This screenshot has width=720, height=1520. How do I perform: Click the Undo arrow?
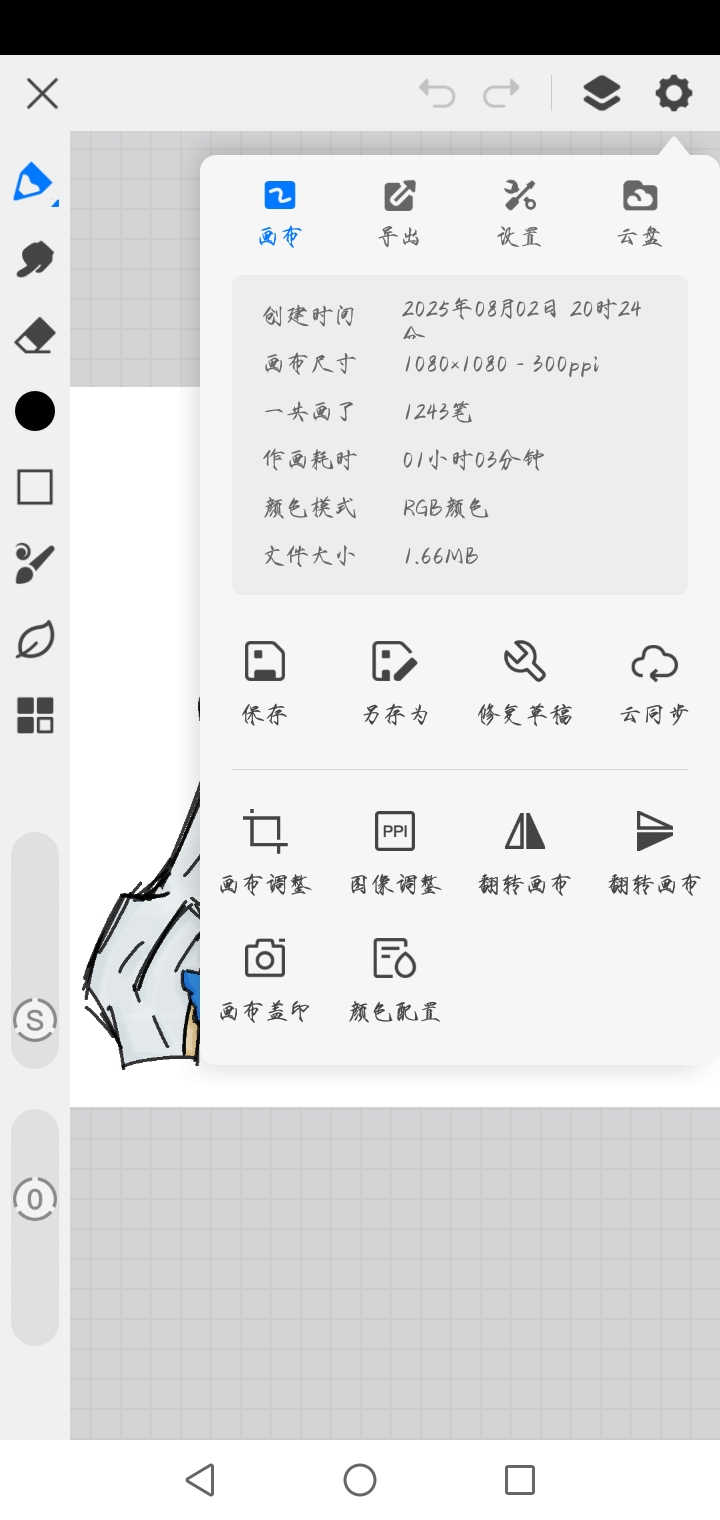(436, 92)
